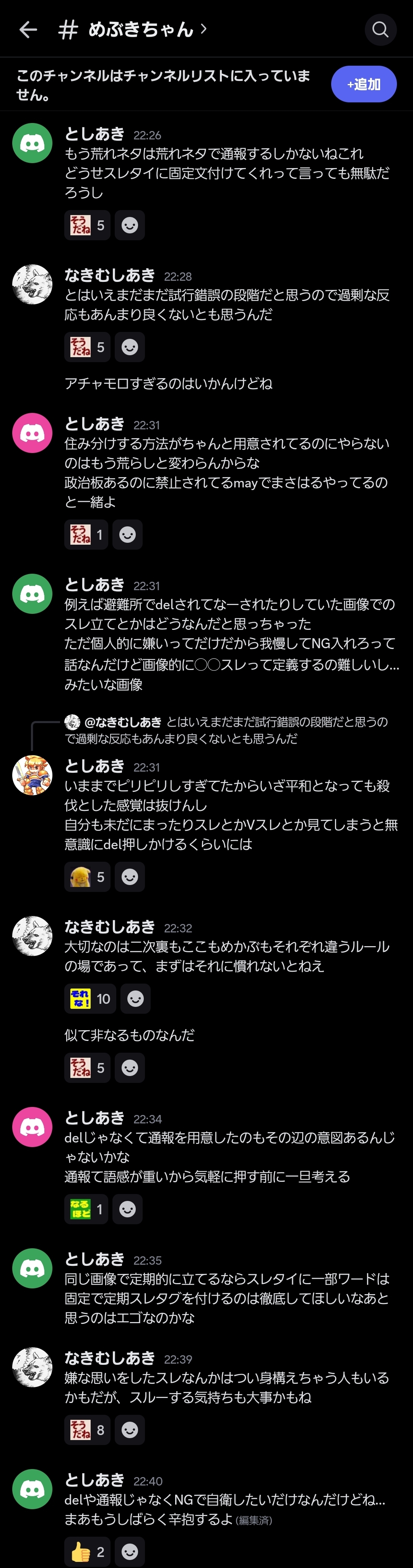
Task: Tap the なるほど reaction on the 22:34 message
Action: coord(86,1209)
